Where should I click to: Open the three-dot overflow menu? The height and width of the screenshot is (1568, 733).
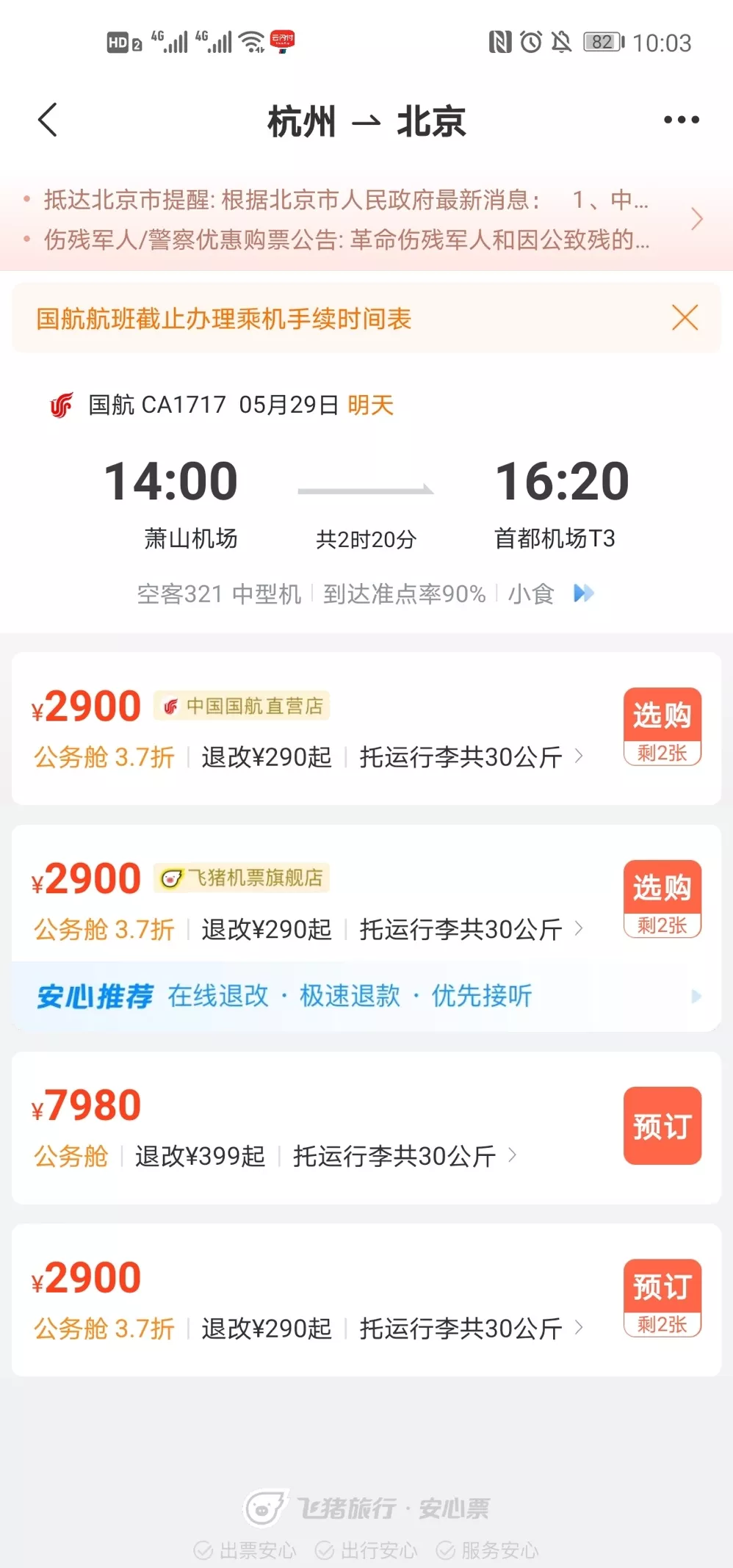tap(681, 120)
